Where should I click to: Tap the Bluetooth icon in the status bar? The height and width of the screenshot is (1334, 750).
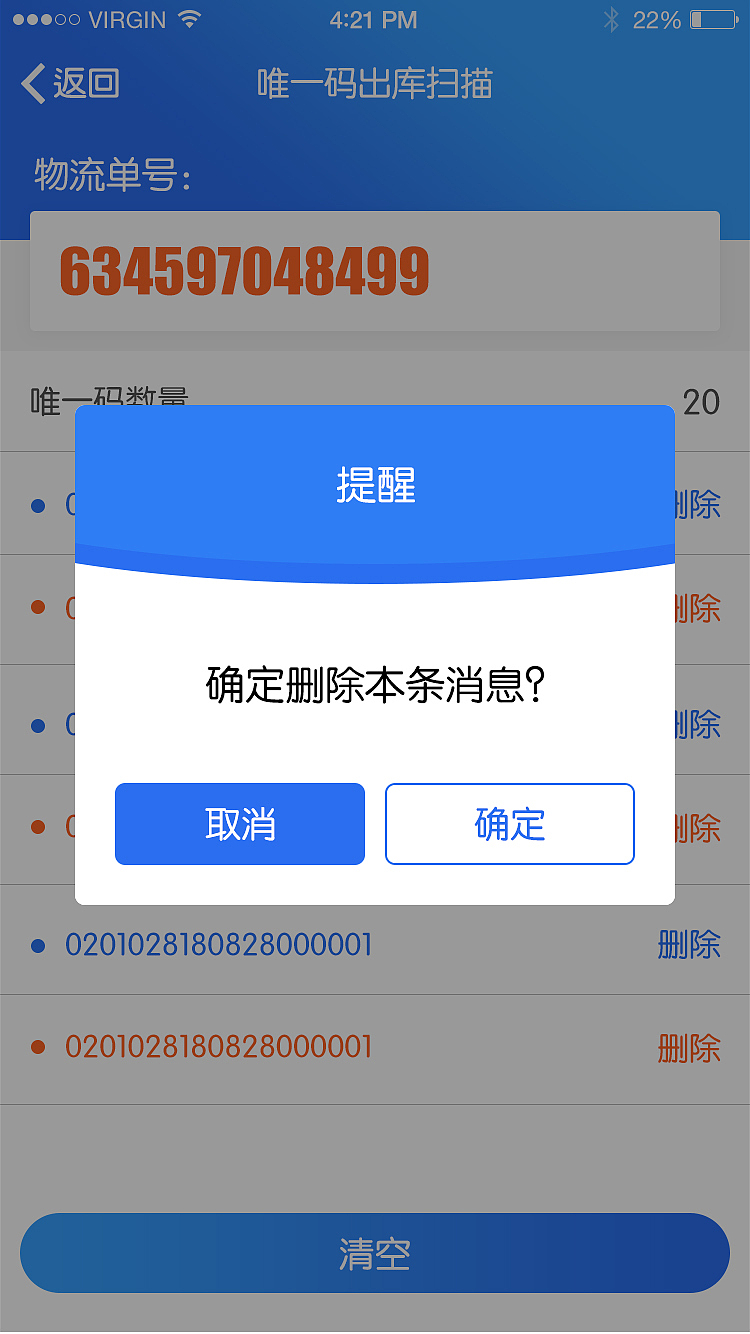(x=610, y=17)
